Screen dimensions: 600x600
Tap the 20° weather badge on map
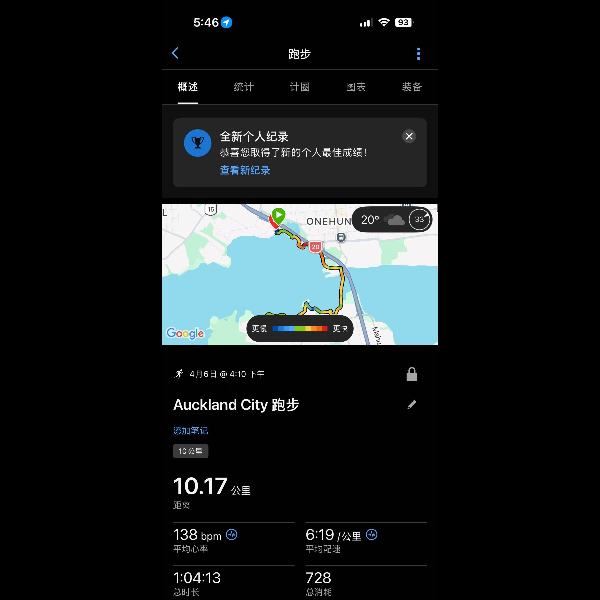tap(392, 220)
